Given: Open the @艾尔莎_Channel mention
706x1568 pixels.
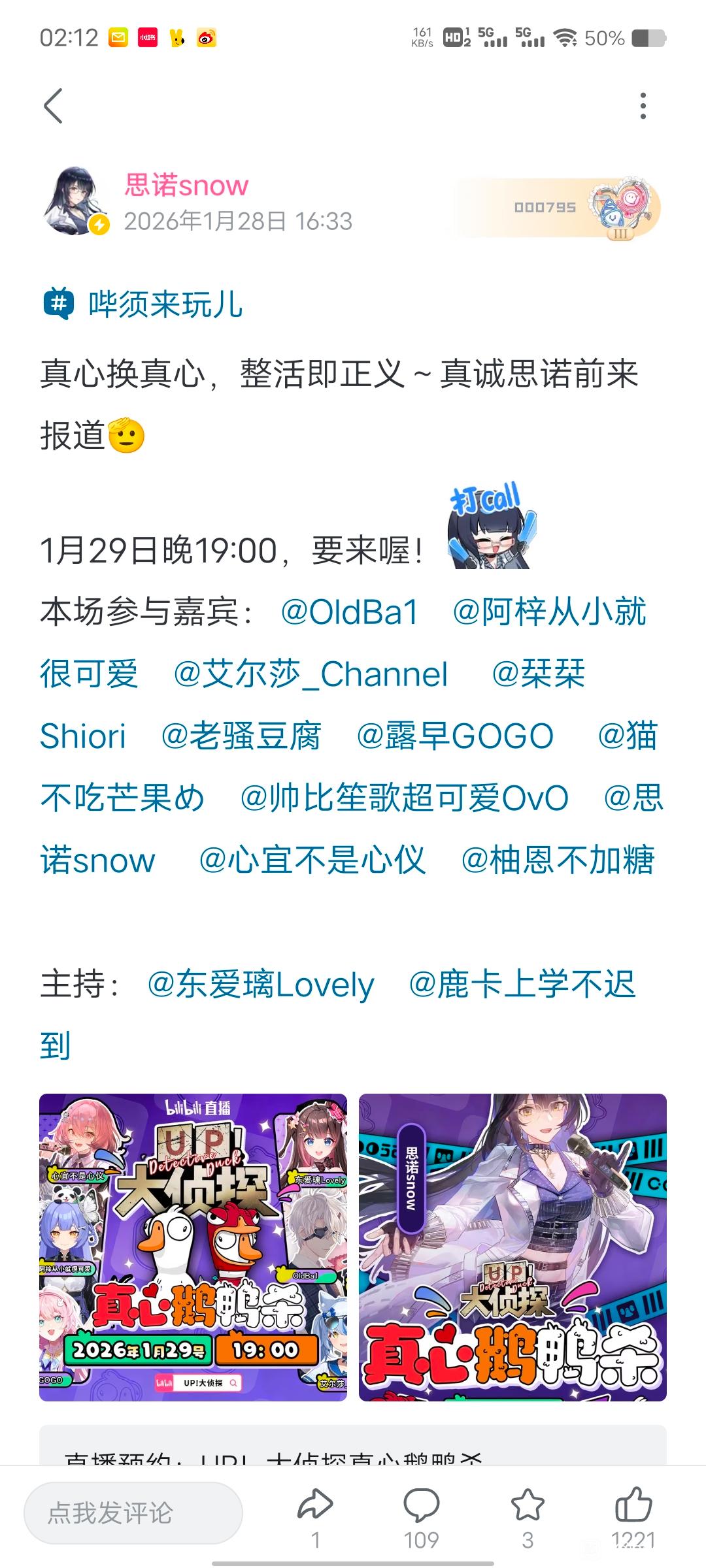Looking at the screenshot, I should click(311, 674).
